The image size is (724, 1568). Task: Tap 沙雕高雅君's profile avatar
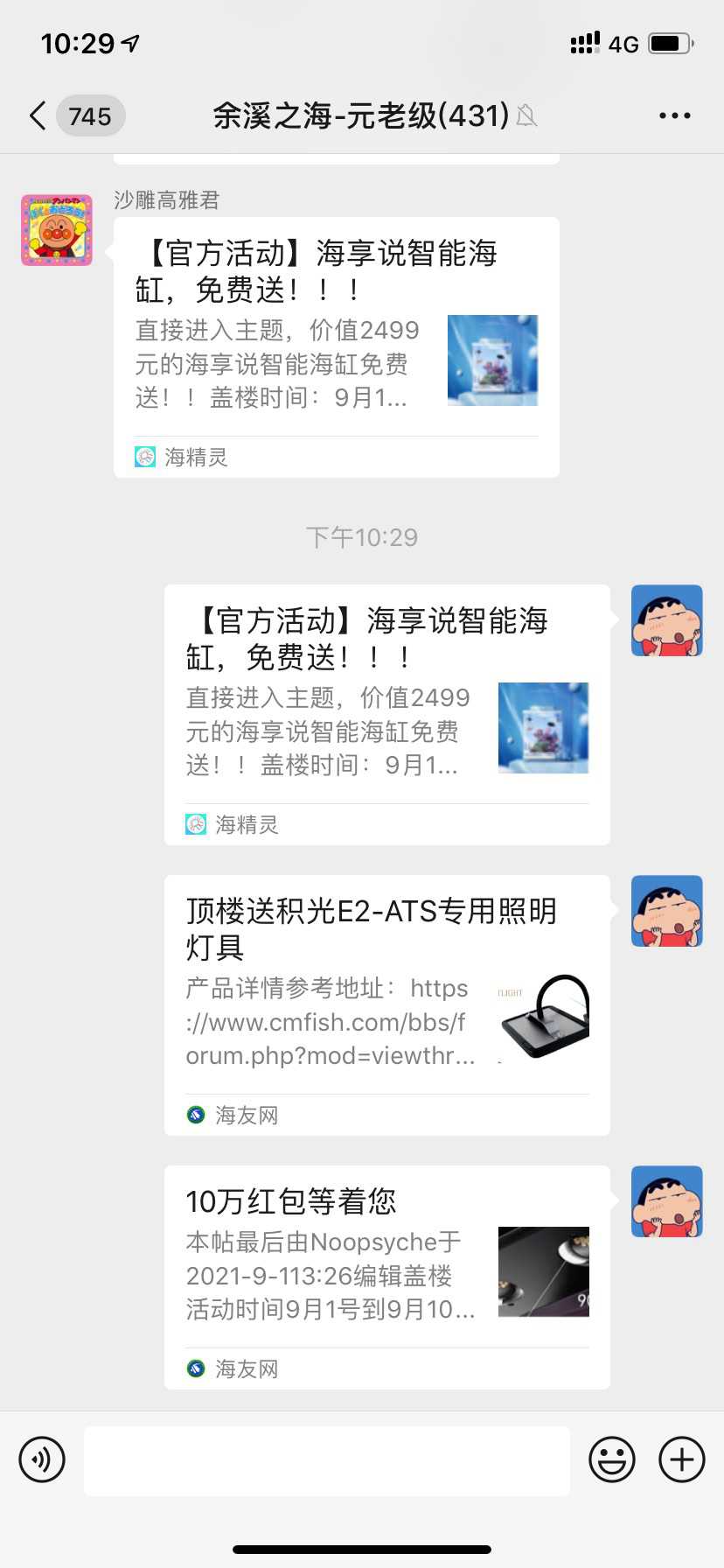pos(57,230)
